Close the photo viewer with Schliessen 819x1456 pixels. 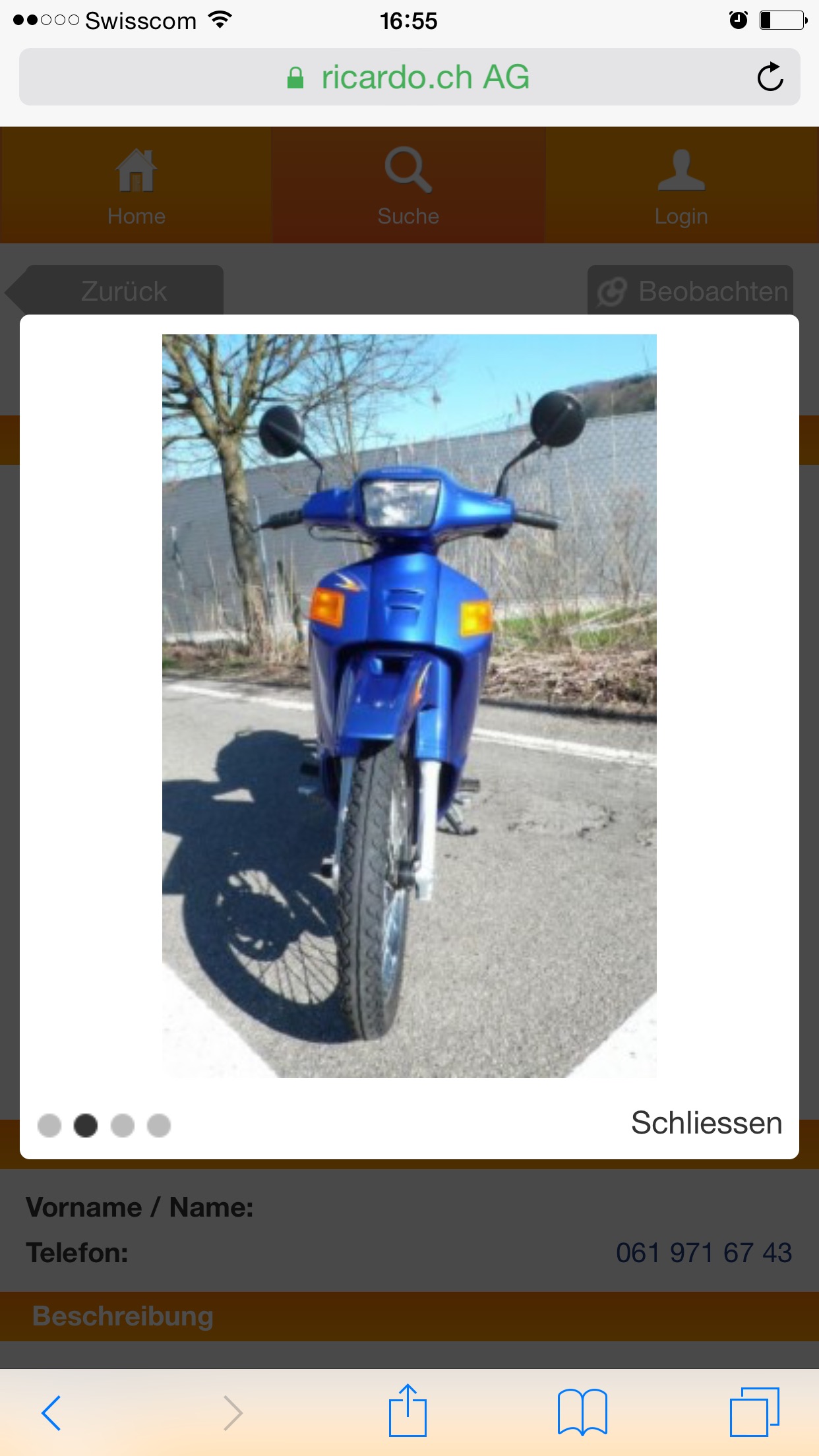[x=706, y=1123]
